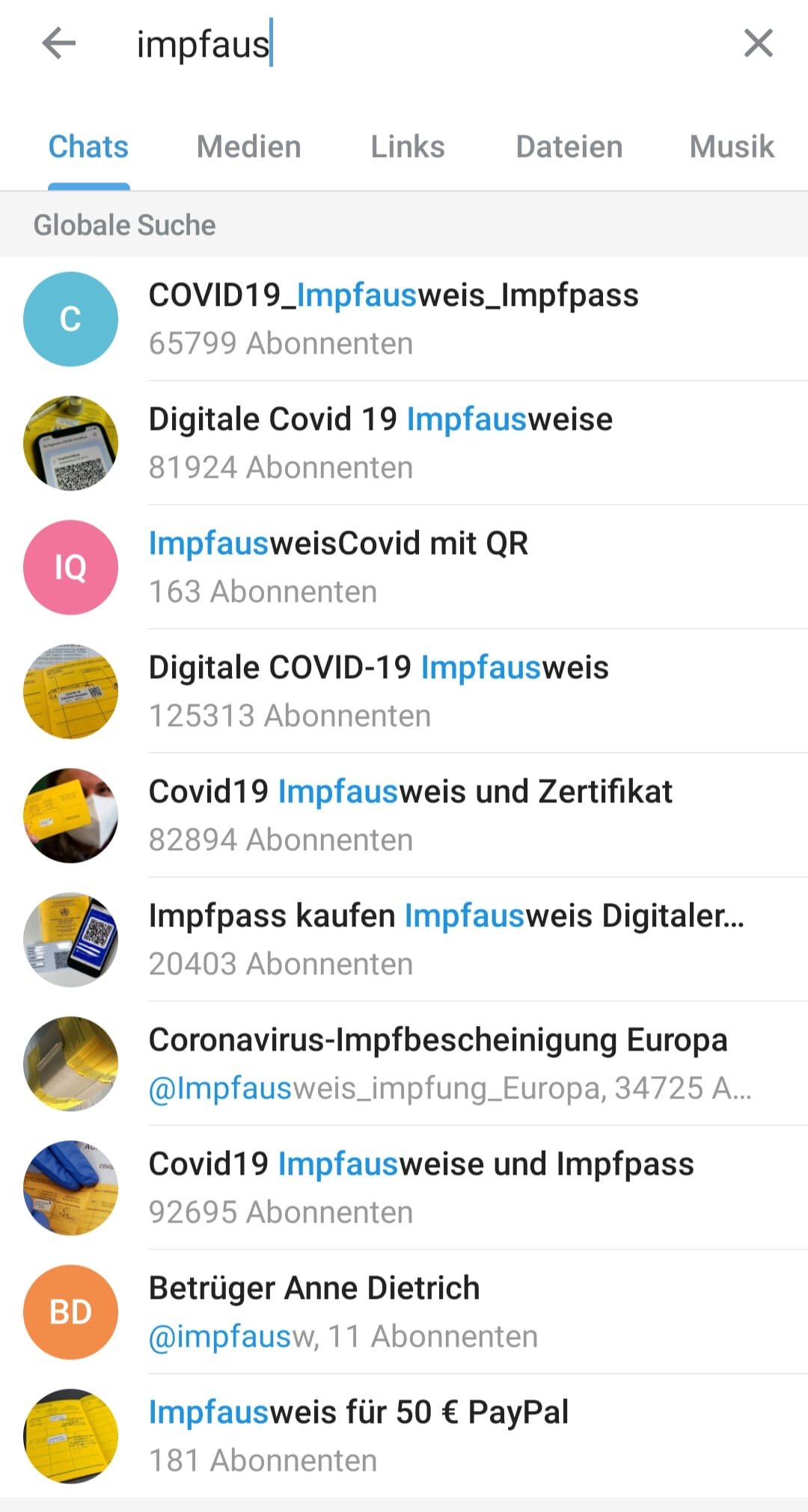Open ImpfausweisCovid mit QR channel
The height and width of the screenshot is (1512, 808).
pyautogui.click(x=404, y=568)
